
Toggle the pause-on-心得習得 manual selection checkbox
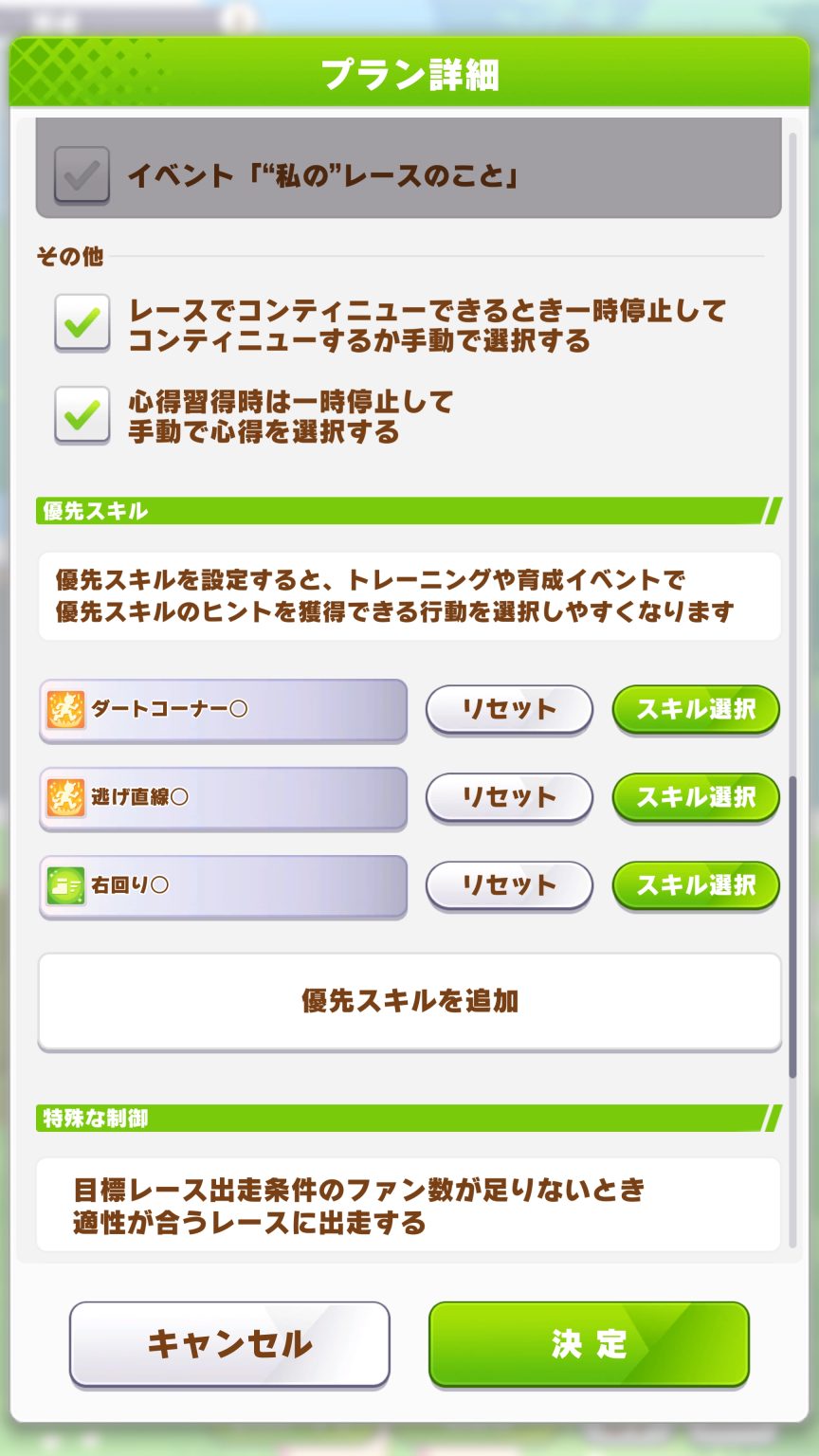pyautogui.click(x=82, y=415)
